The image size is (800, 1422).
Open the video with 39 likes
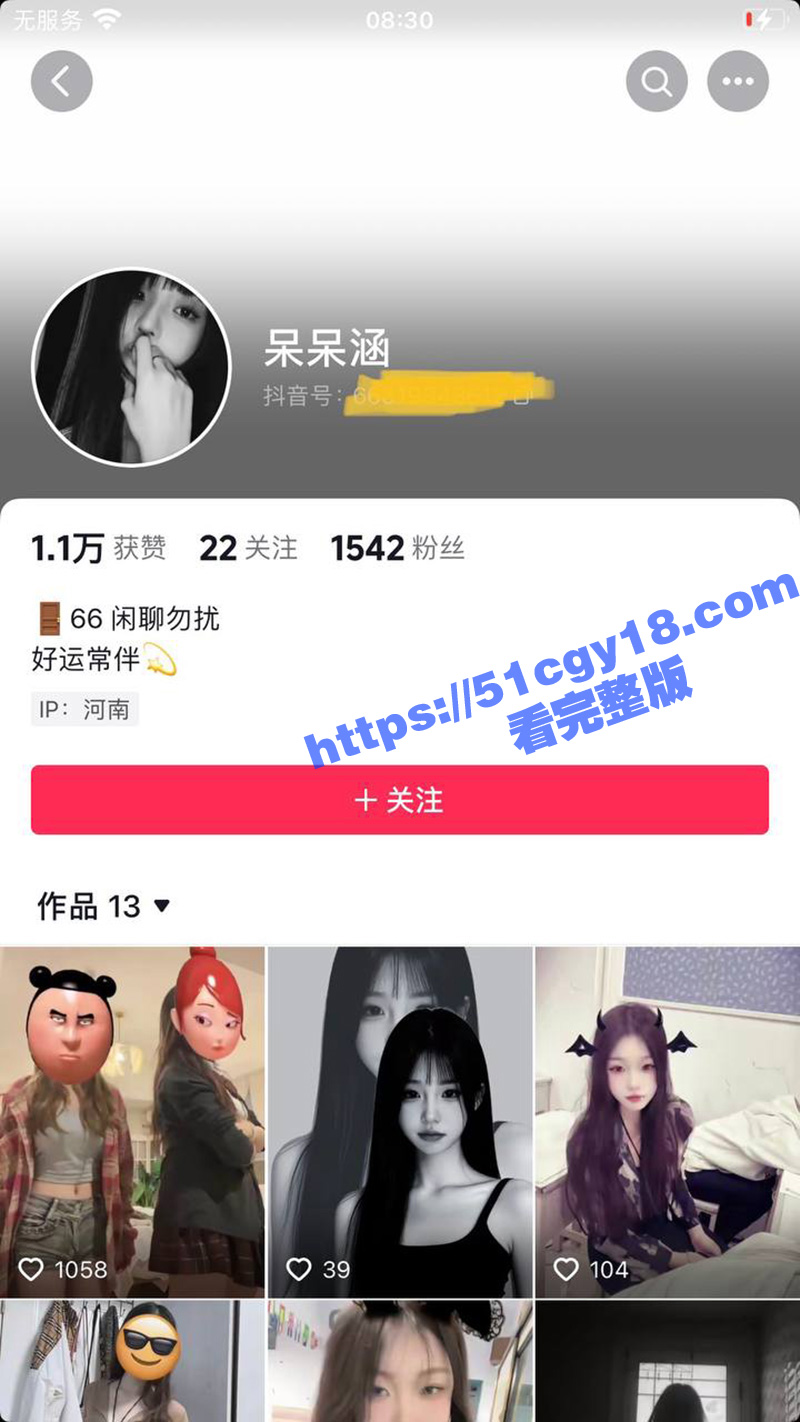(x=400, y=1120)
